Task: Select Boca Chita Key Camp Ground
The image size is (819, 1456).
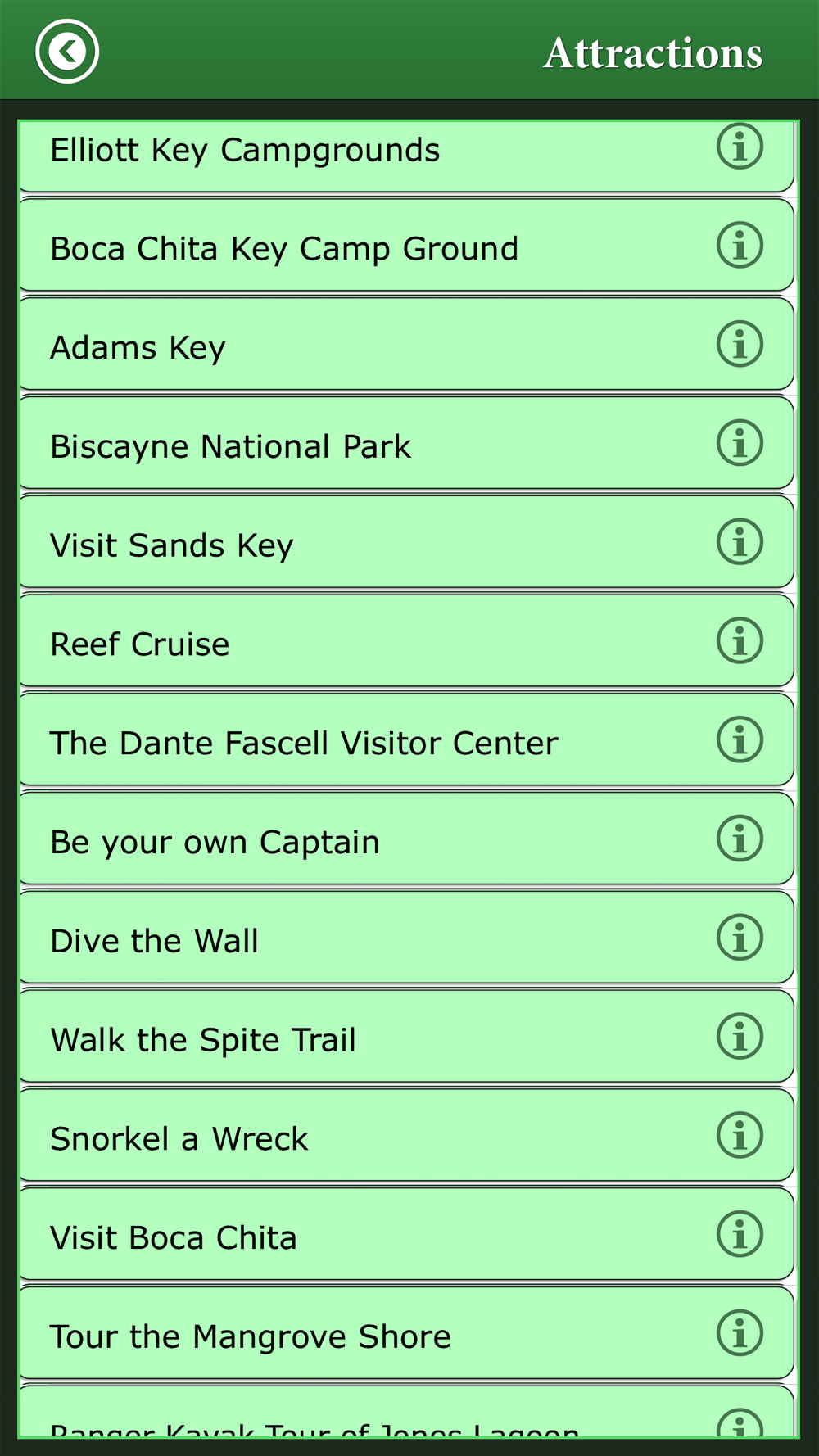Action: [x=406, y=246]
